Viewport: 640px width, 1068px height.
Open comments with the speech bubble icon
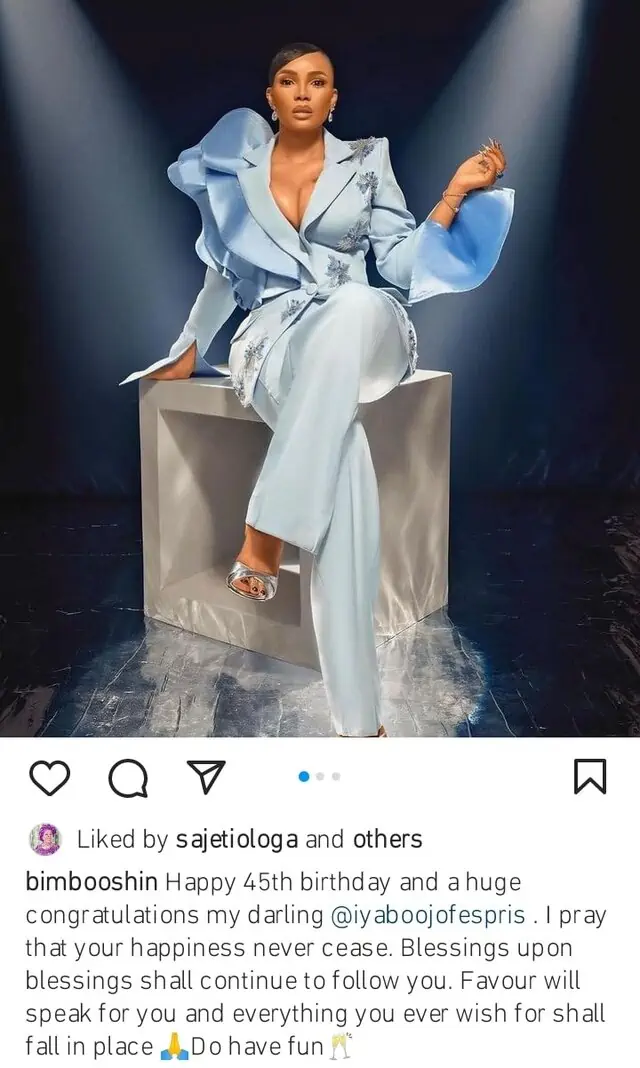click(x=127, y=778)
